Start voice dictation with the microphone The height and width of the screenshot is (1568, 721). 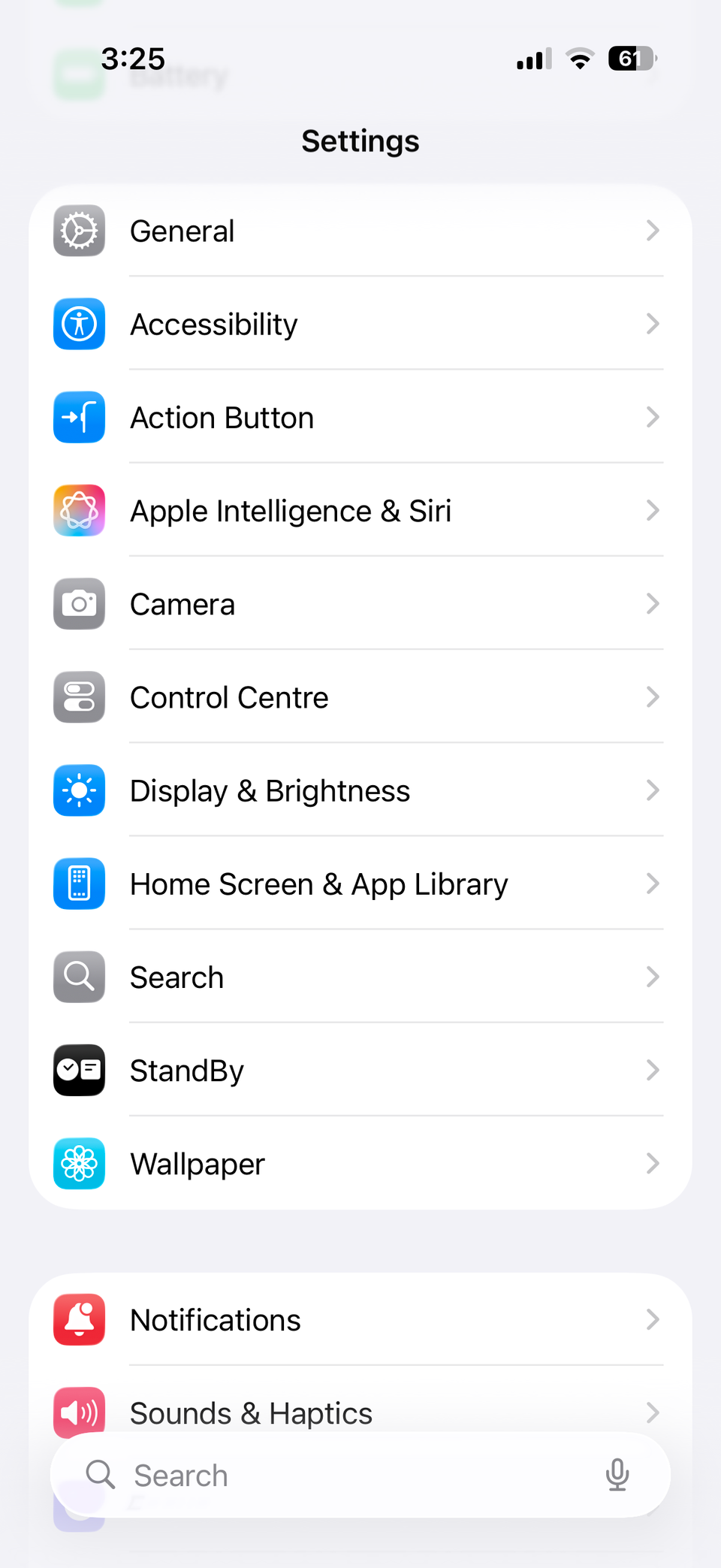(617, 1475)
